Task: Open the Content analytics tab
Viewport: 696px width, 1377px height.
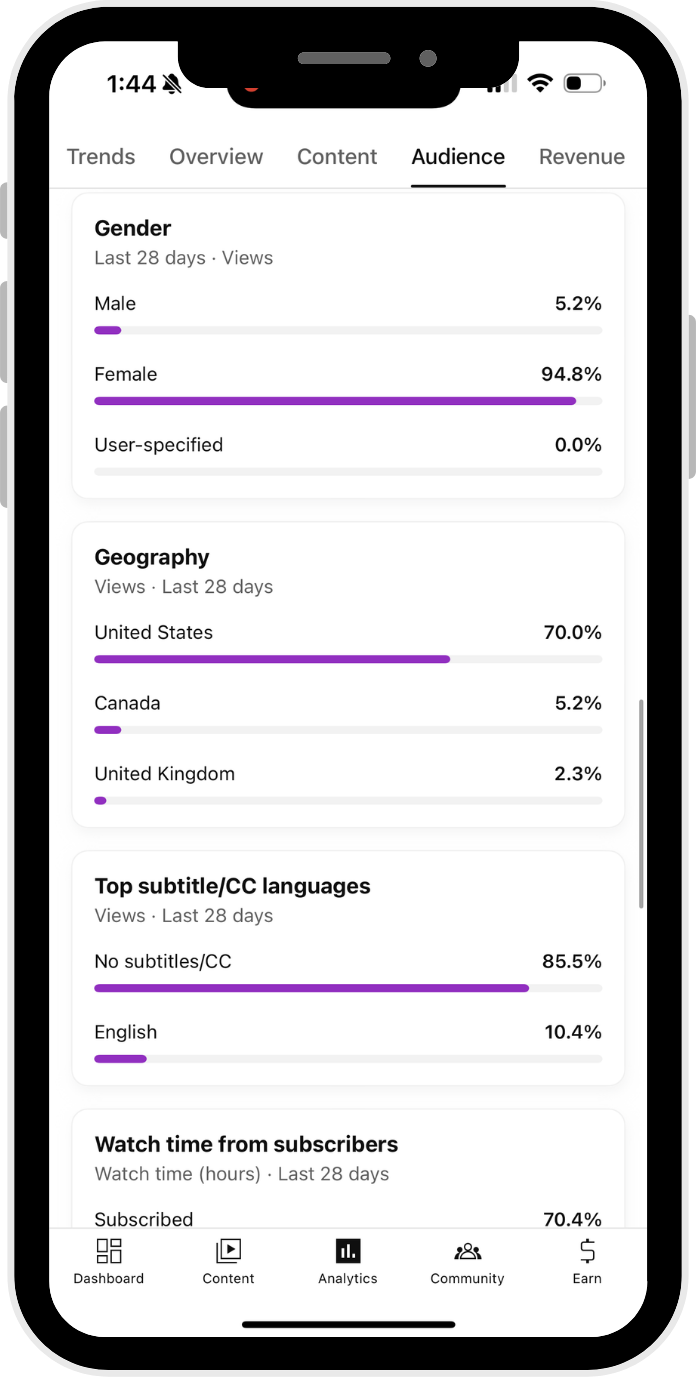Action: 337,157
